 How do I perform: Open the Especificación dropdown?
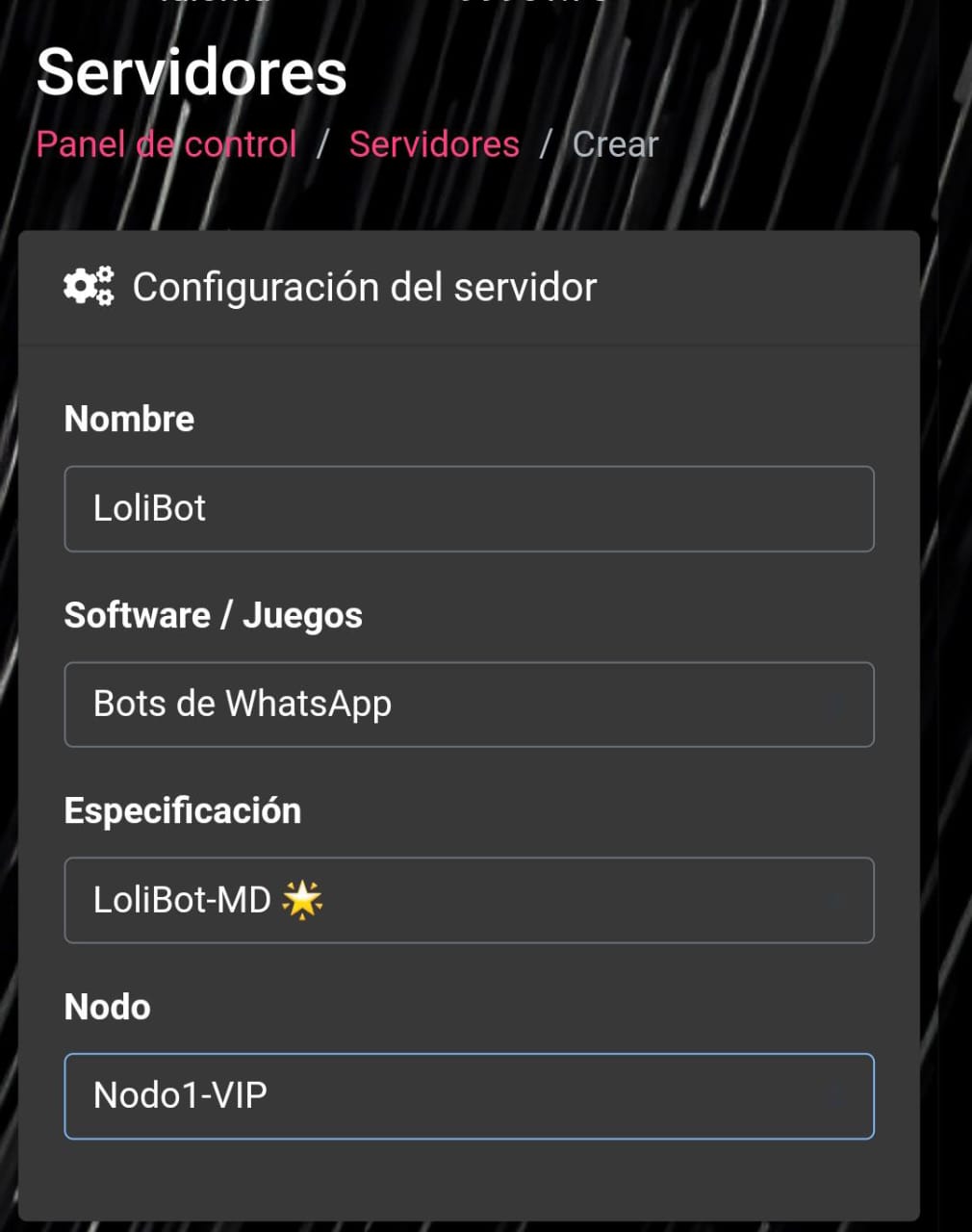click(x=469, y=900)
